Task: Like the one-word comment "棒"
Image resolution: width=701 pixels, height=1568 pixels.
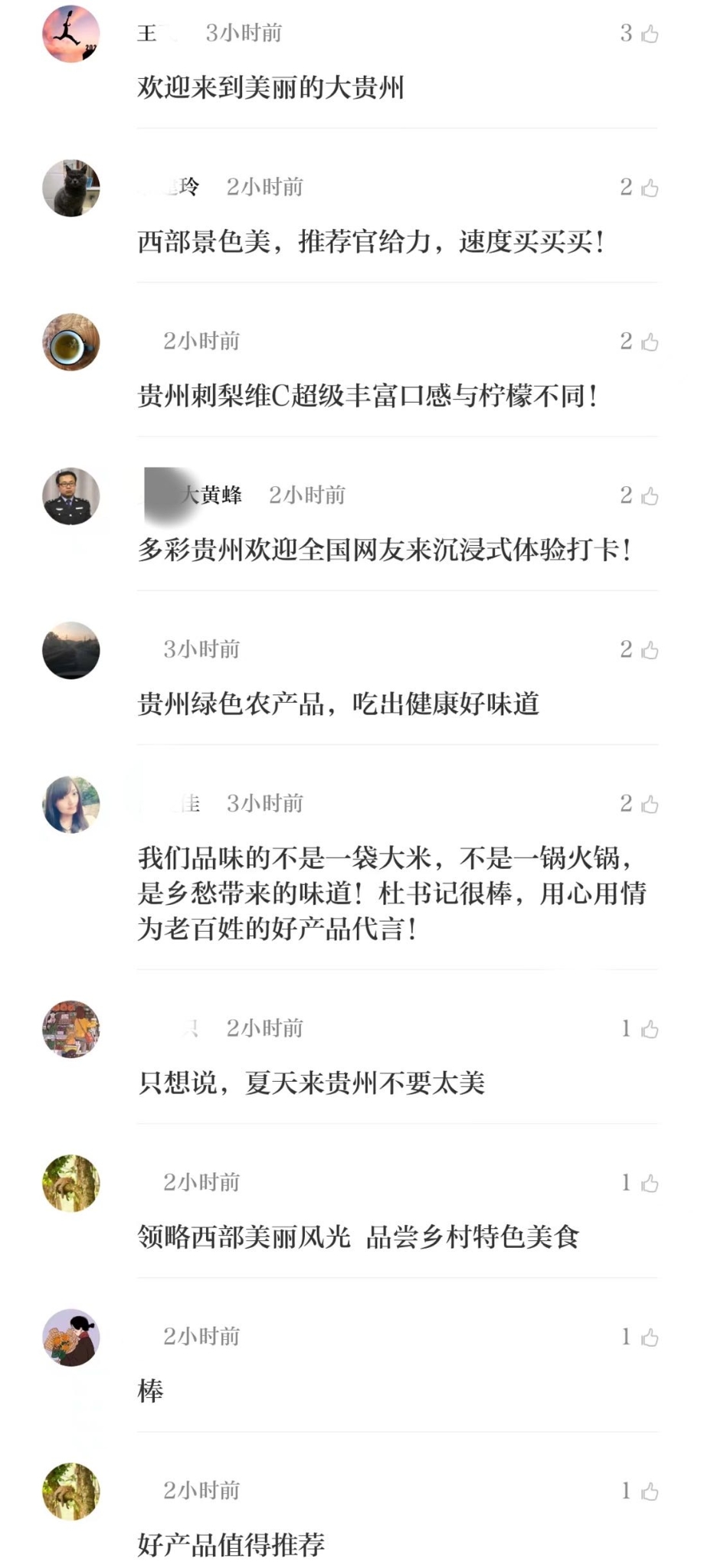Action: pyautogui.click(x=650, y=1338)
